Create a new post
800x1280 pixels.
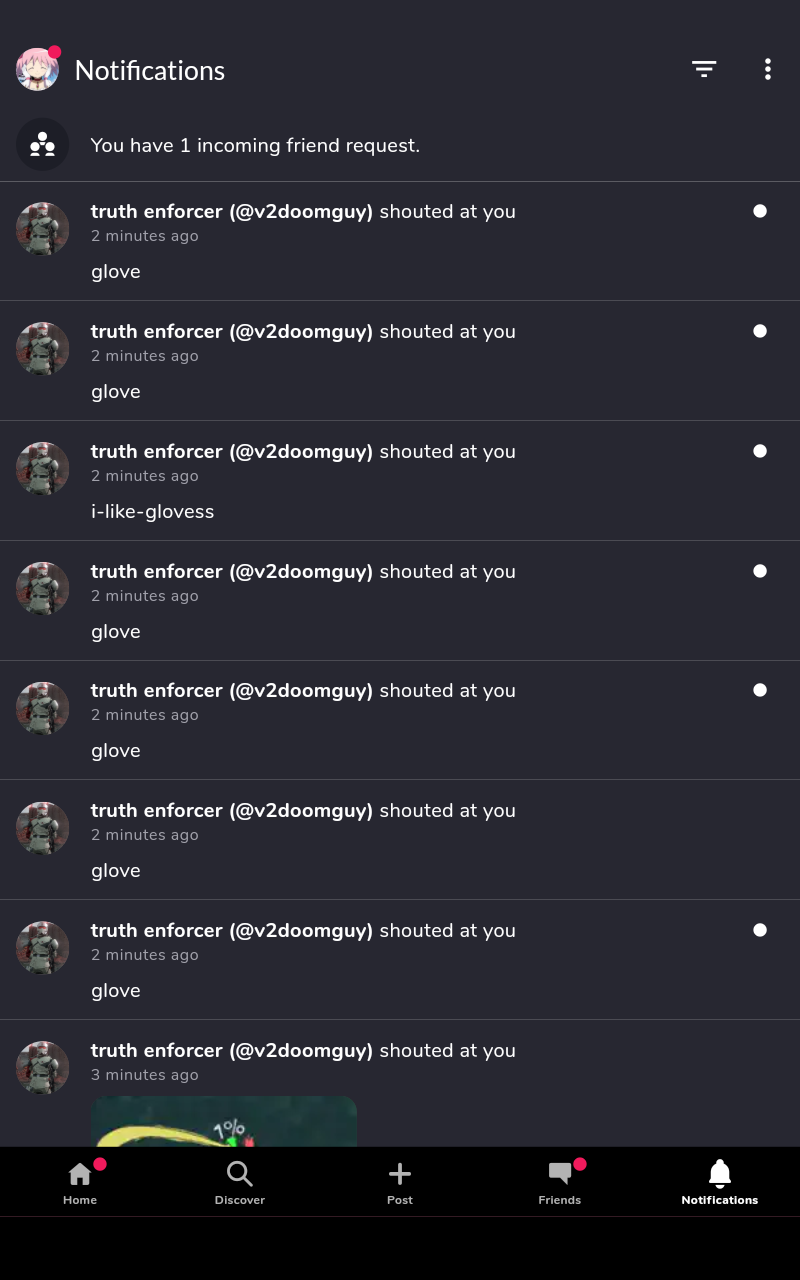point(400,1182)
